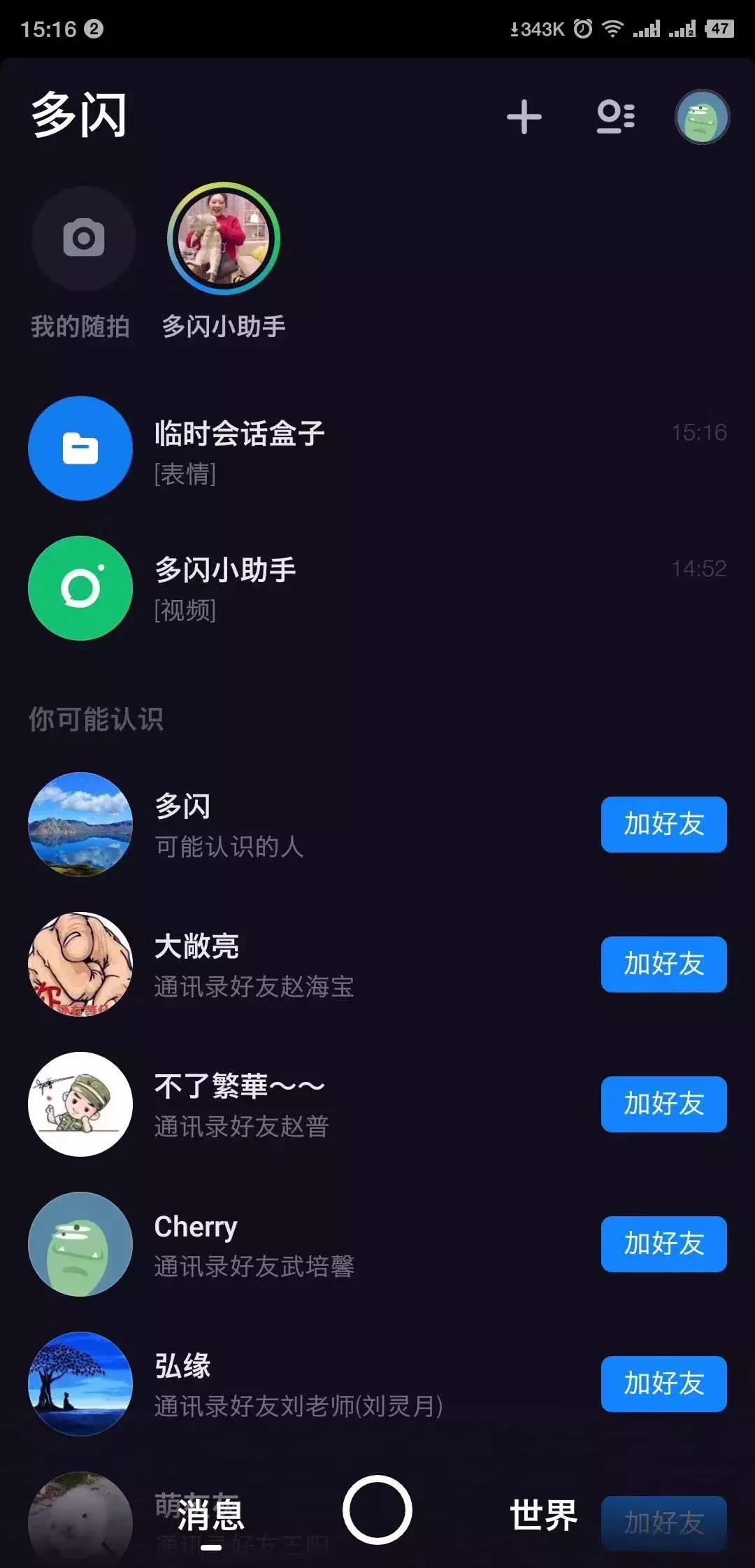Tap the Wi-Fi icon in the status bar
Screen dimensions: 755x1568
coord(614,28)
